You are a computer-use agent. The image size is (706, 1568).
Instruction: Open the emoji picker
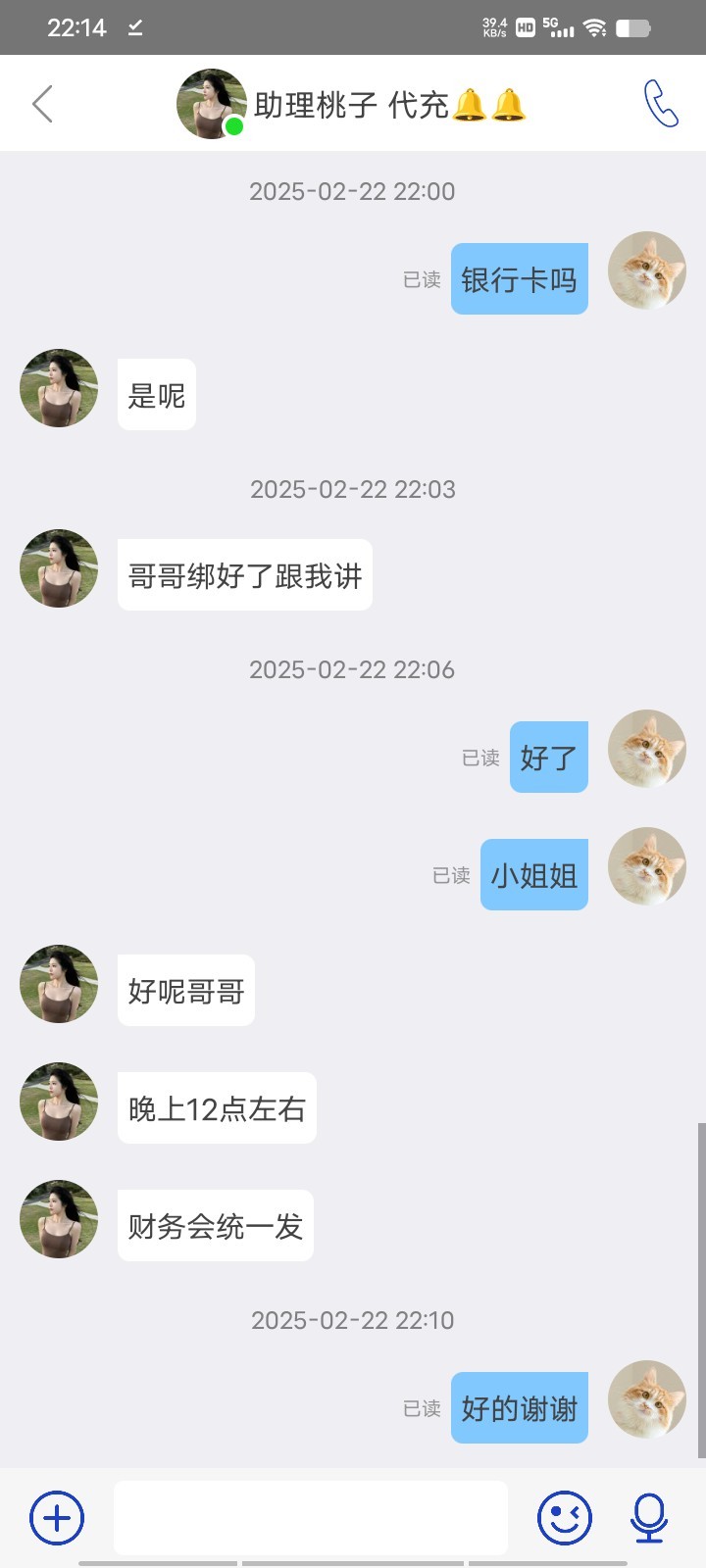pyautogui.click(x=565, y=1518)
